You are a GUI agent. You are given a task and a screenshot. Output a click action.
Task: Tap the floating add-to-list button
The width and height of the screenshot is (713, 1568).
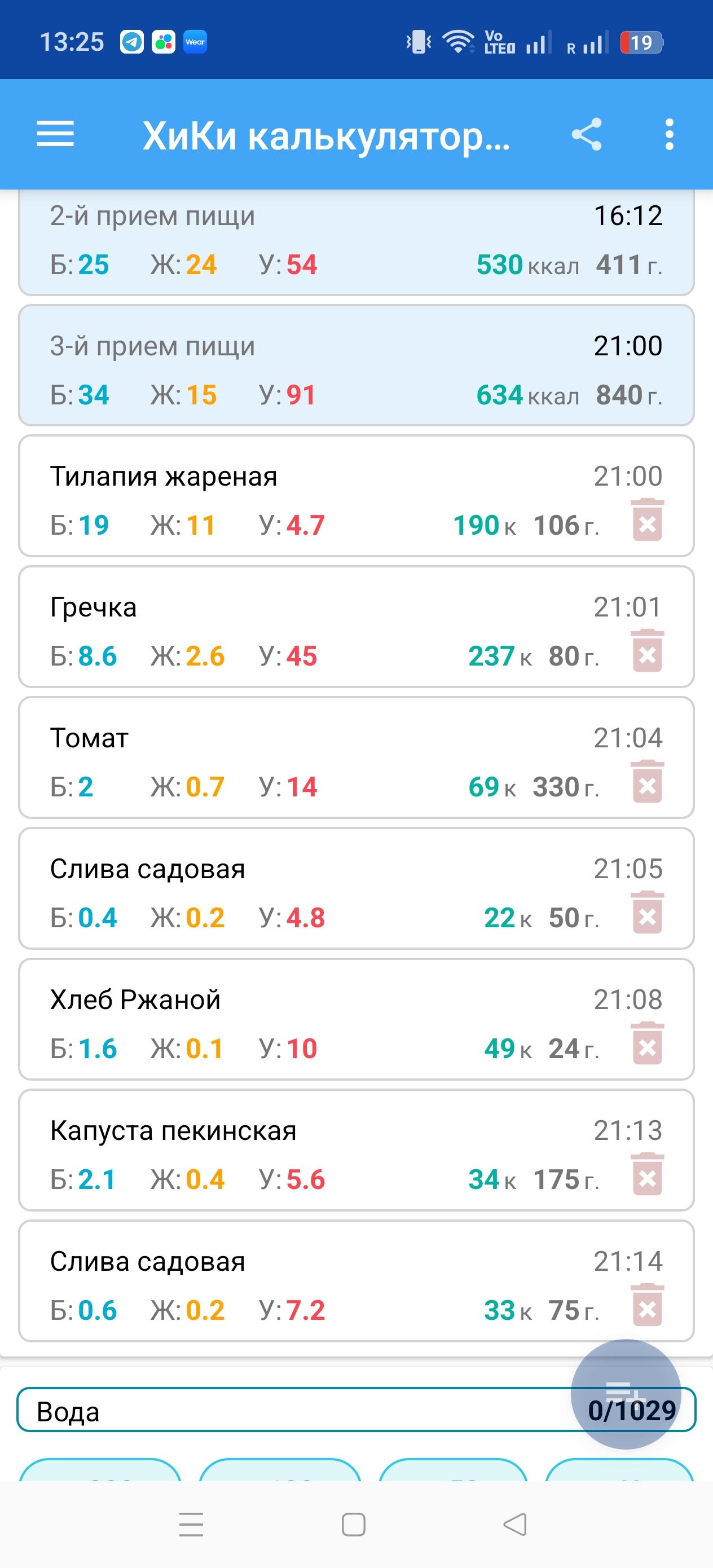pos(626,1394)
